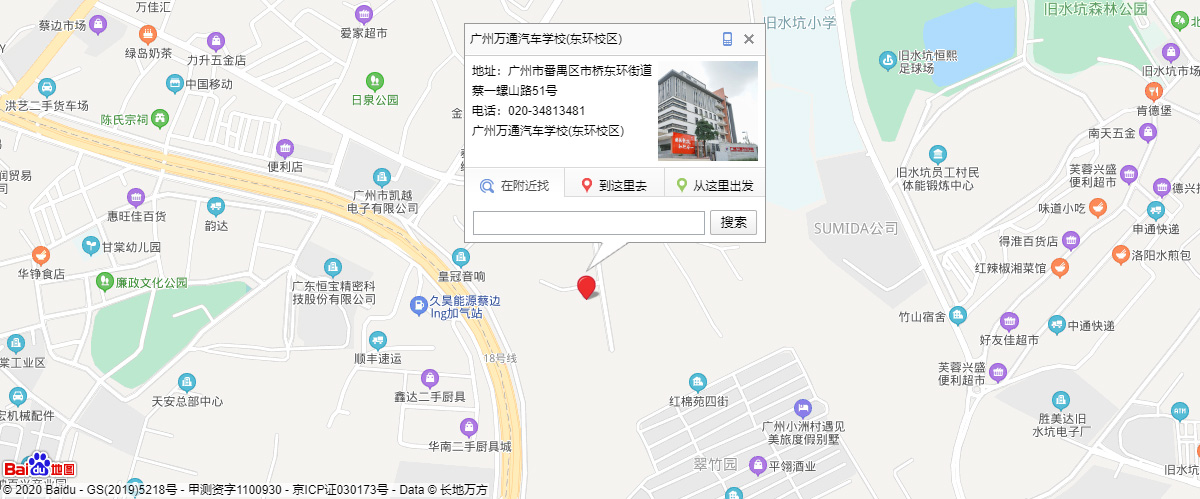Focus the nearby search text field
Image resolution: width=1200 pixels, height=499 pixels.
[589, 222]
